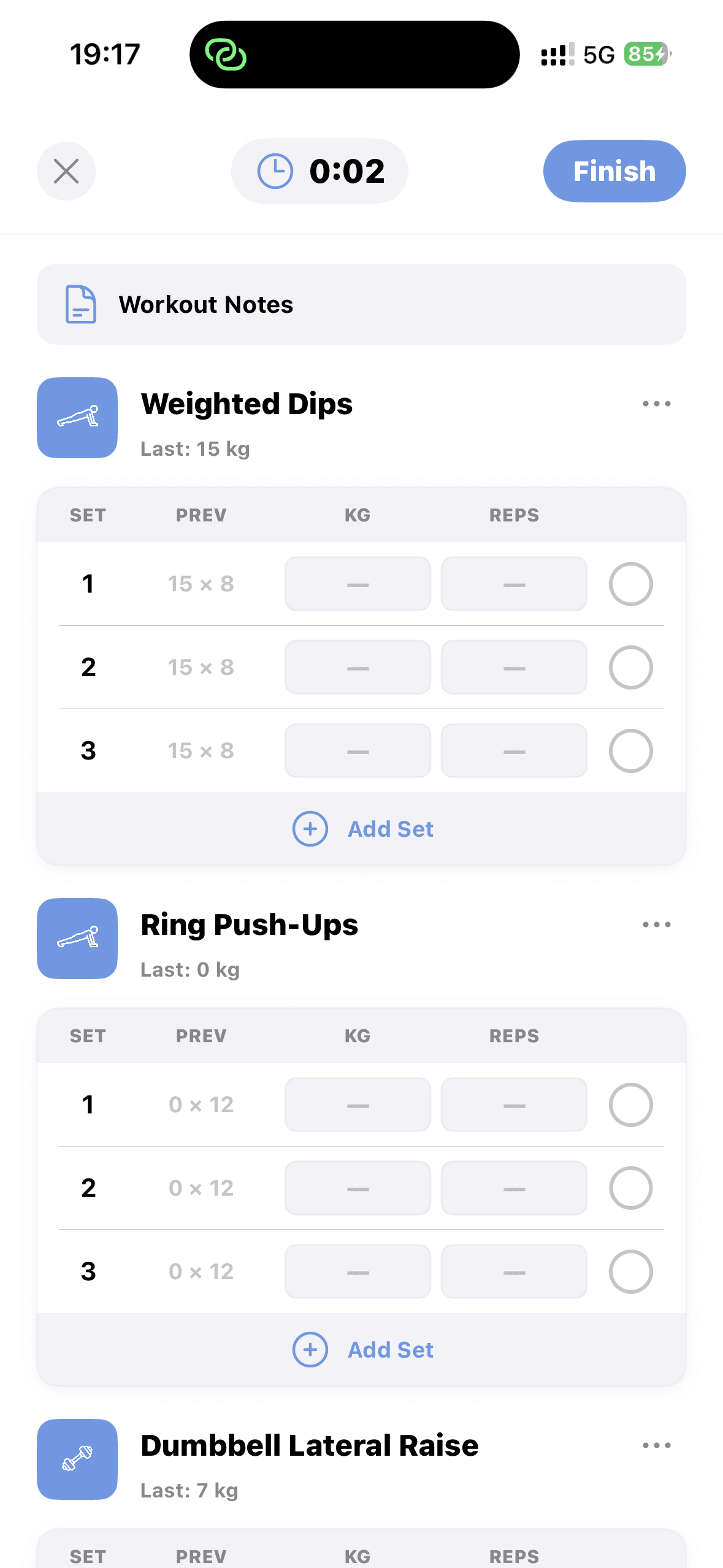The width and height of the screenshot is (723, 1568).
Task: Tap the Weighted Dips exercise icon
Action: pos(77,417)
